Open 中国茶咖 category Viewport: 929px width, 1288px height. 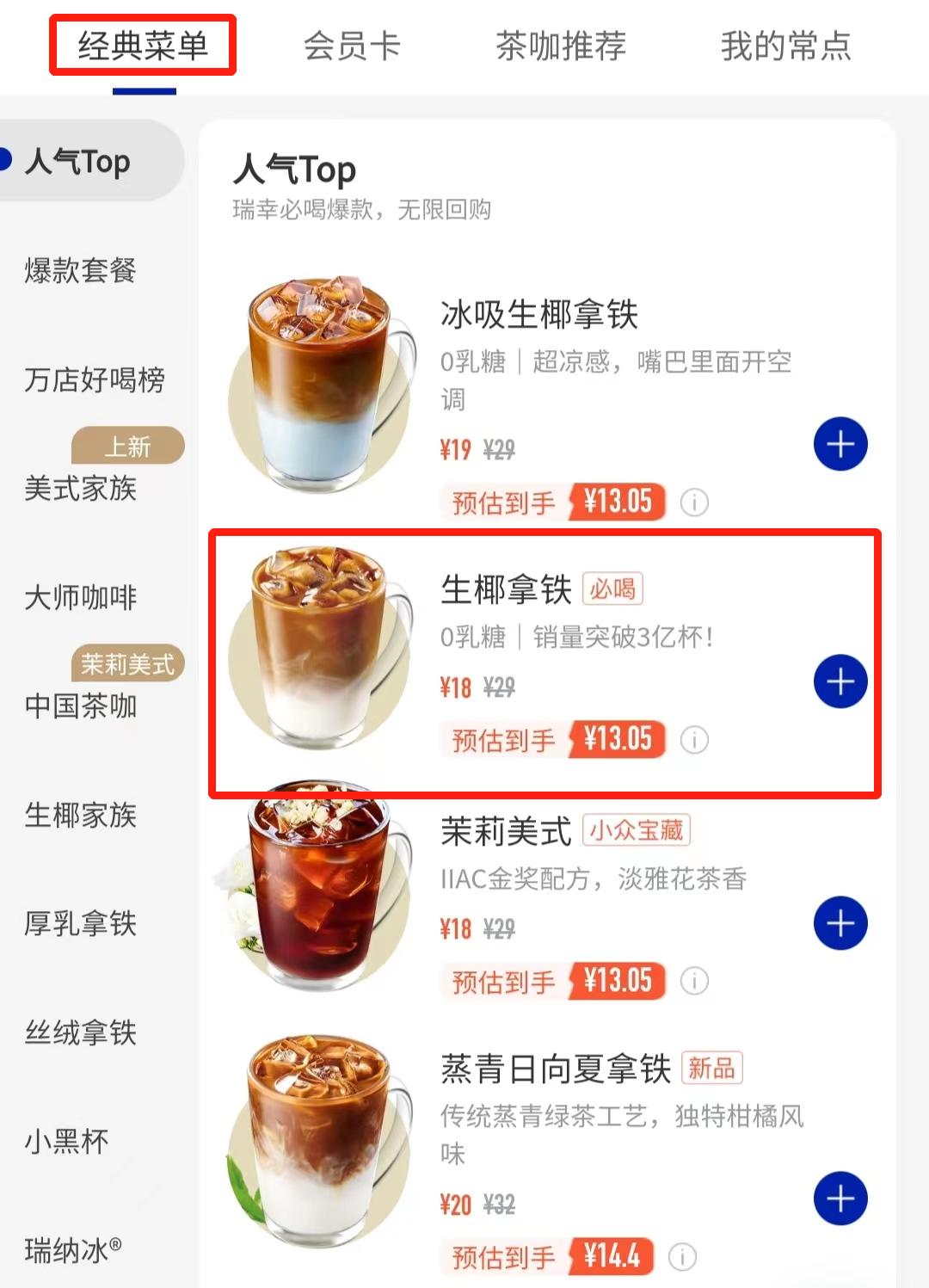[x=80, y=706]
